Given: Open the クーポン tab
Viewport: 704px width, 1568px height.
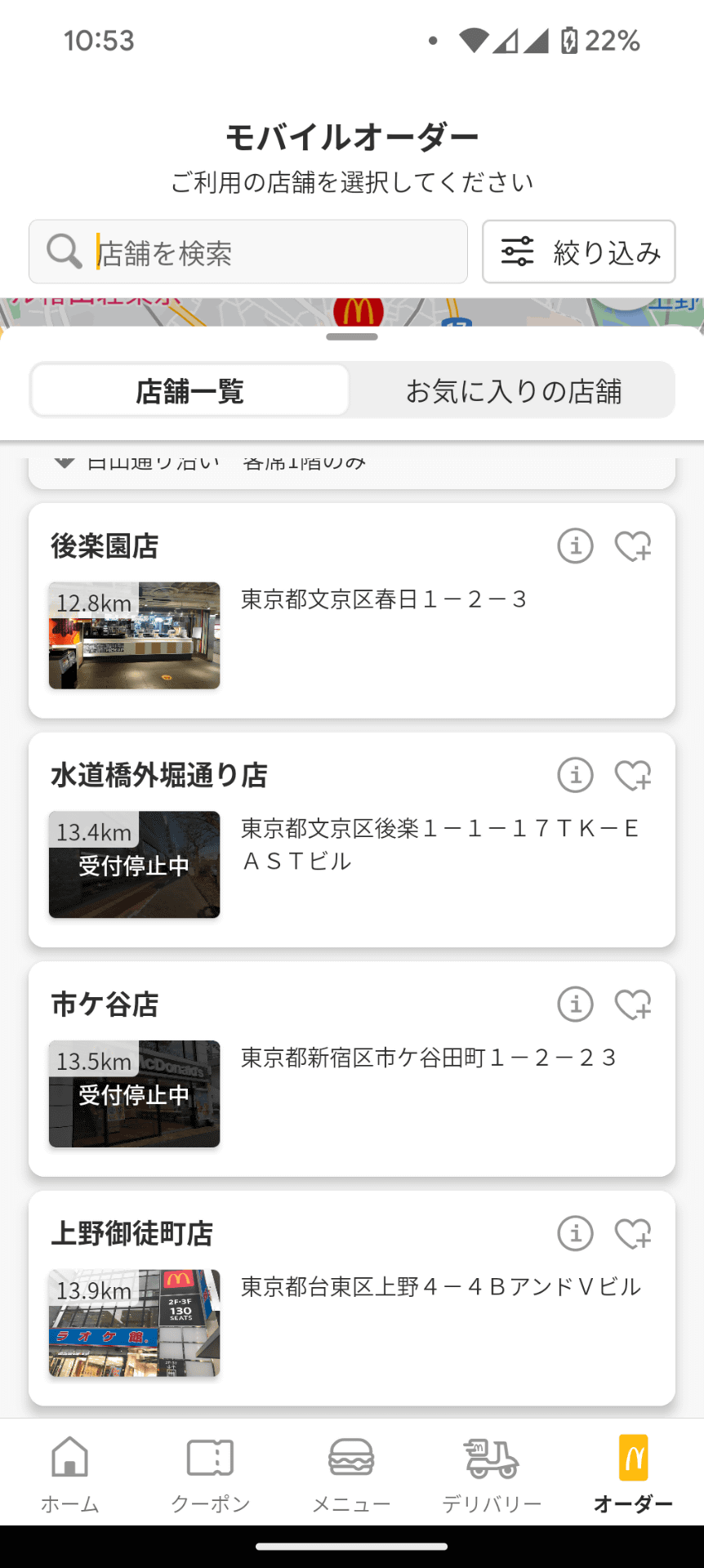Looking at the screenshot, I should point(211,1473).
